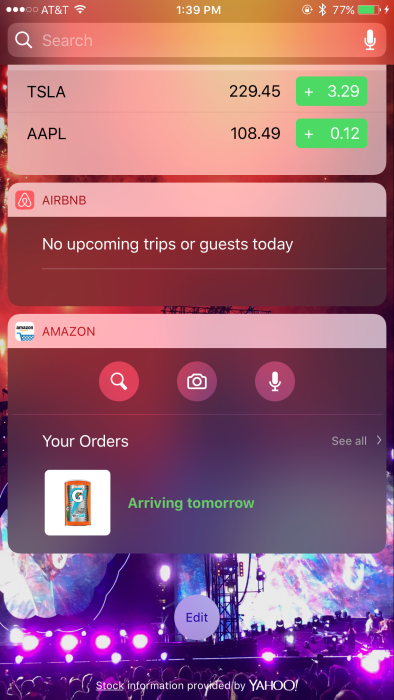Open the Gatorade order arriving tomorrow
The image size is (394, 700).
197,503
